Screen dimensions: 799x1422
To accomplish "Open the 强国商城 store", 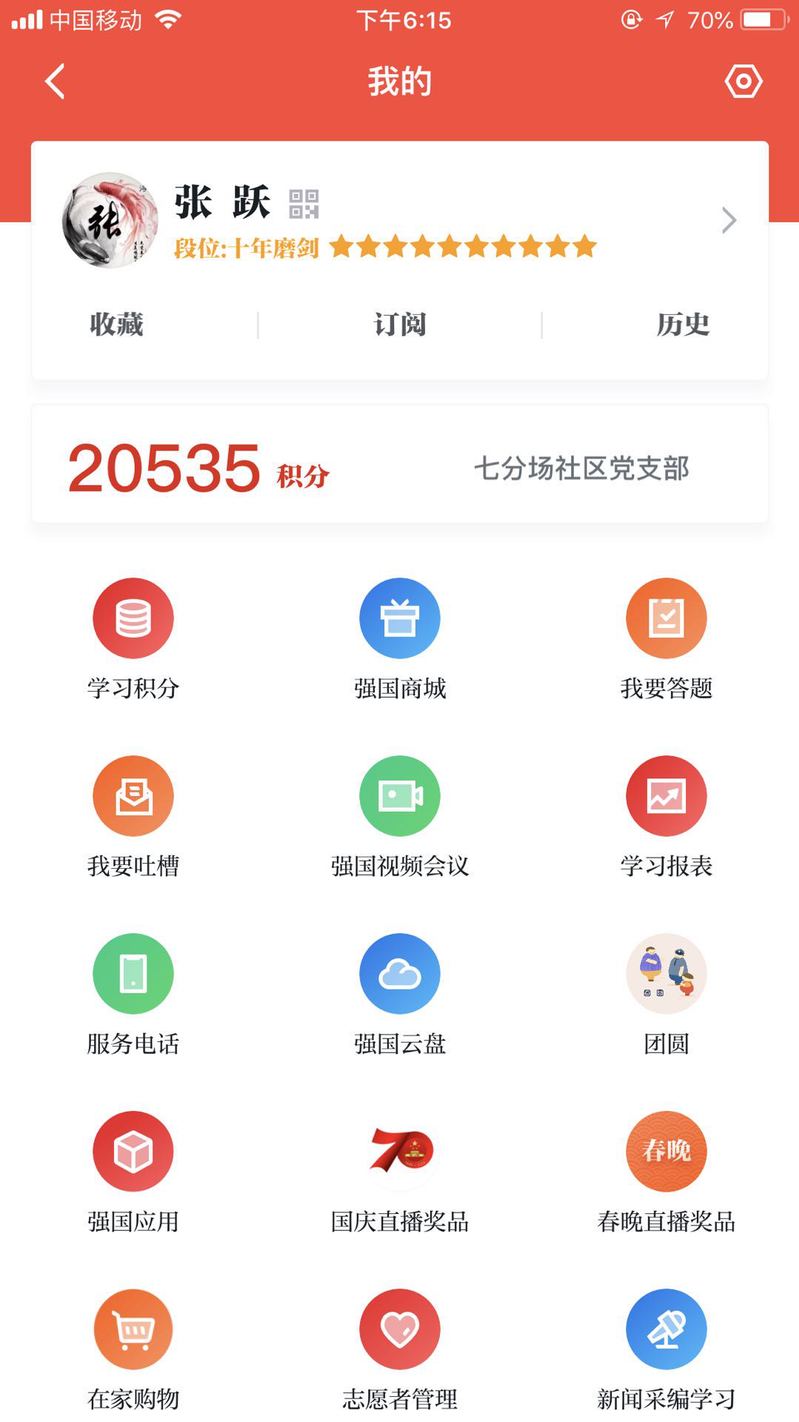I will (400, 619).
